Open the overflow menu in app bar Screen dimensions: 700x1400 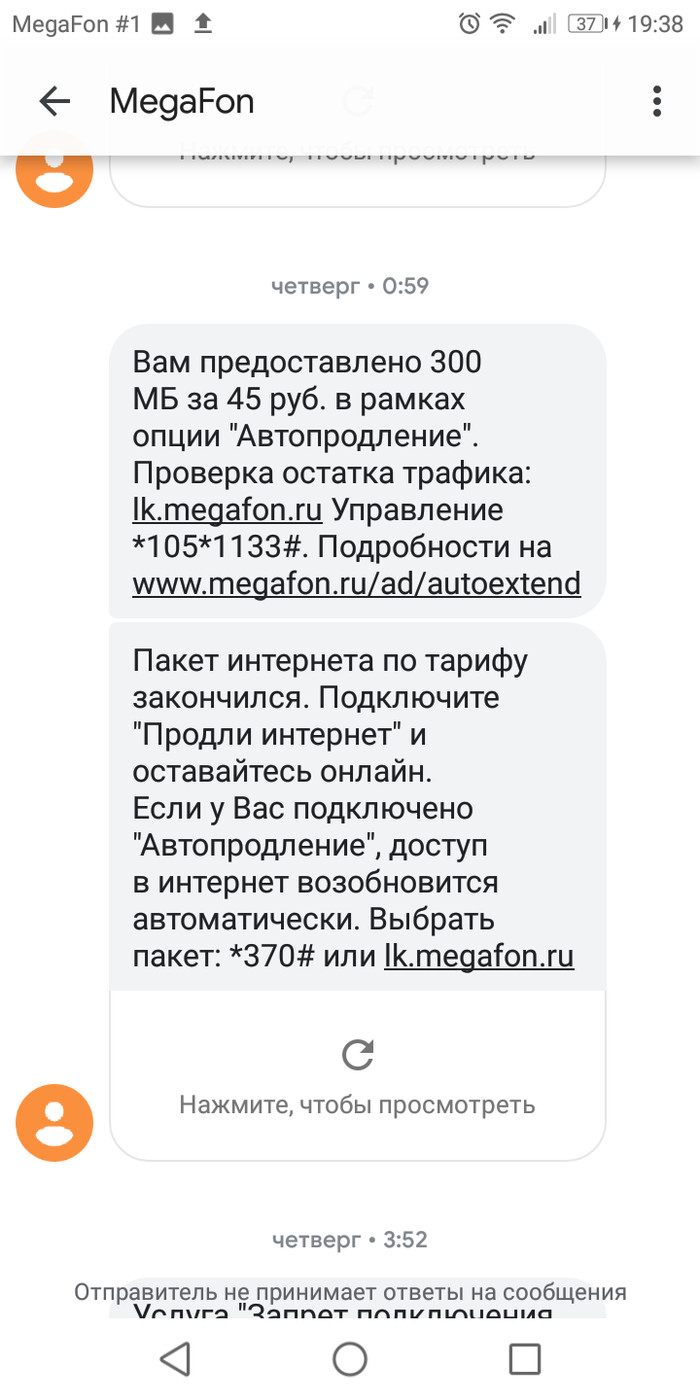pyautogui.click(x=656, y=101)
